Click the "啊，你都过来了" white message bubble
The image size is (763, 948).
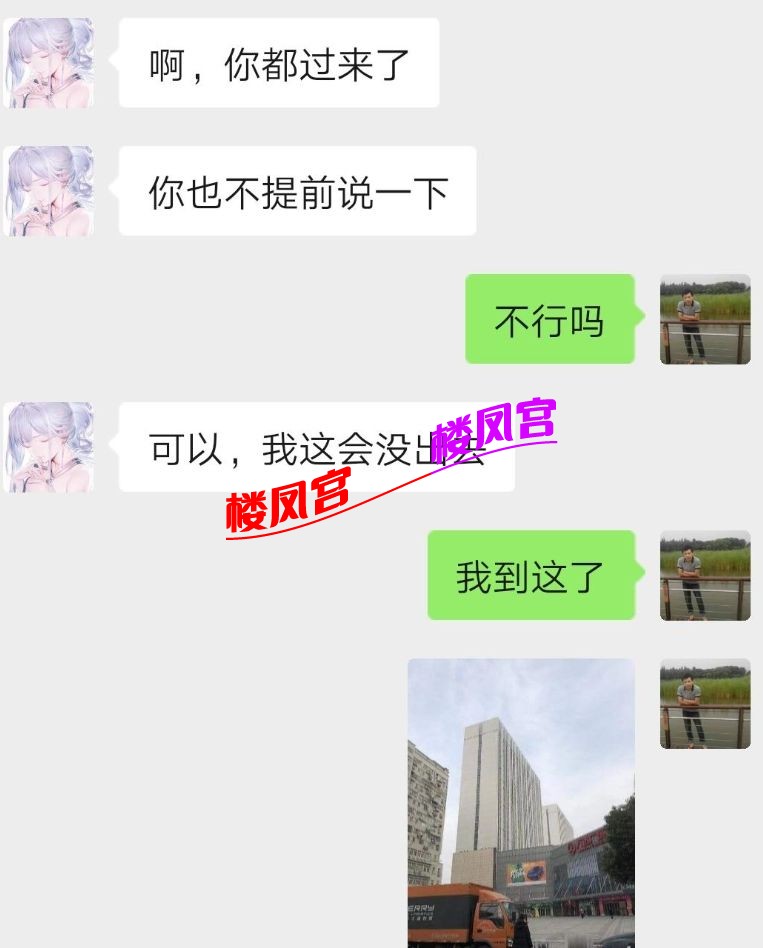coord(280,62)
